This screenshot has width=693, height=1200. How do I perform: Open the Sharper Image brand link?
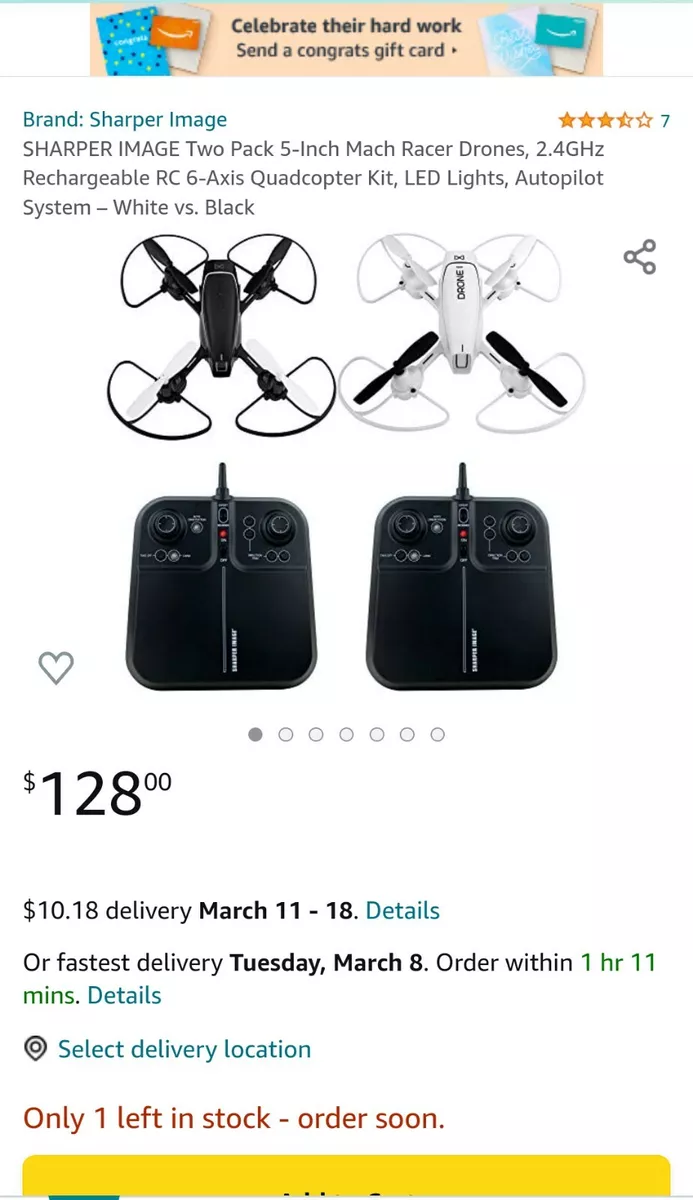coord(125,120)
